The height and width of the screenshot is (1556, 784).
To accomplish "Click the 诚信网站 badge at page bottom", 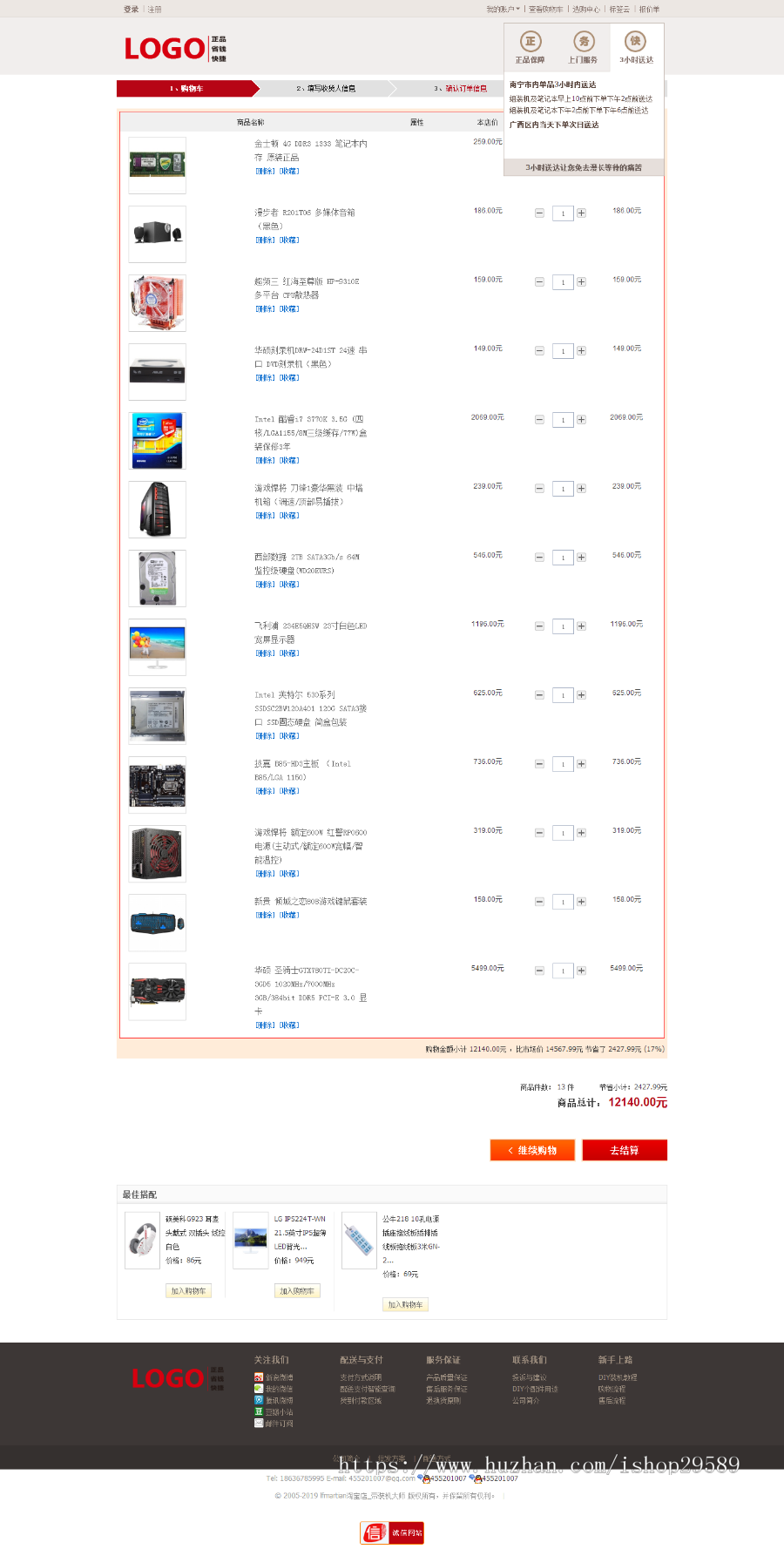I will pyautogui.click(x=390, y=1533).
